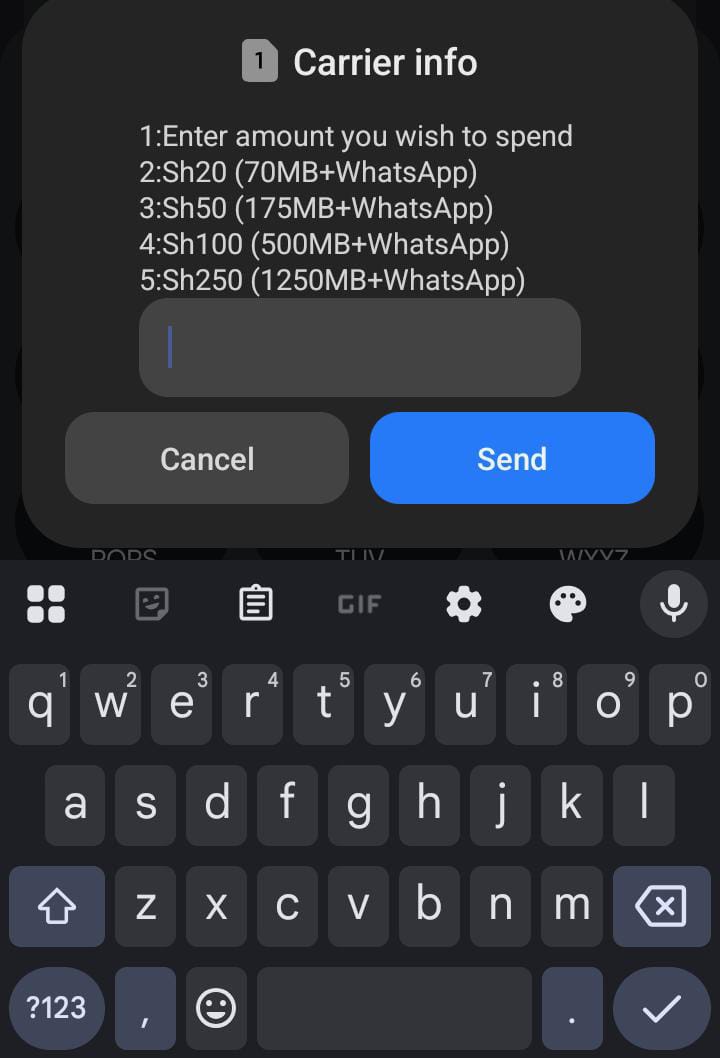
Task: Open the emoji picker key
Action: (x=216, y=1008)
